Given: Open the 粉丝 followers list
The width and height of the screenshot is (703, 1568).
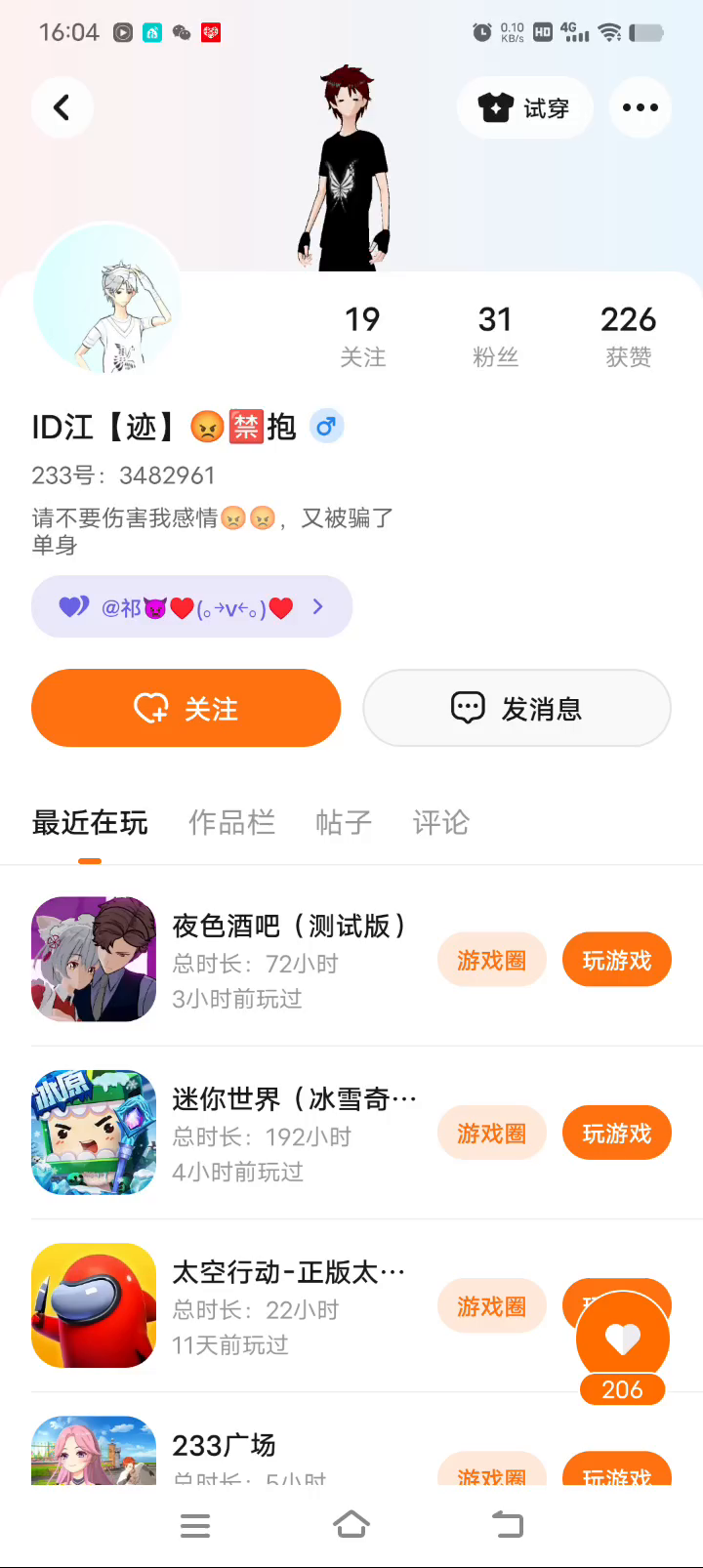Looking at the screenshot, I should (495, 335).
